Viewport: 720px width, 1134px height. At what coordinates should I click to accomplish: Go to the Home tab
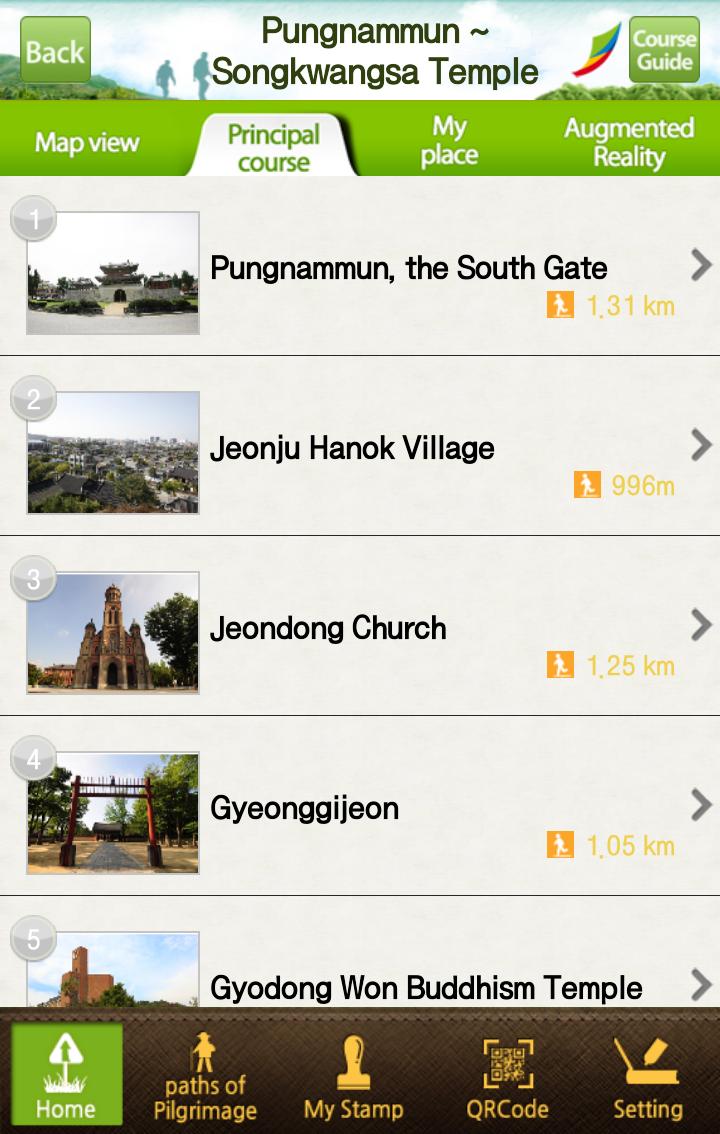point(66,1074)
